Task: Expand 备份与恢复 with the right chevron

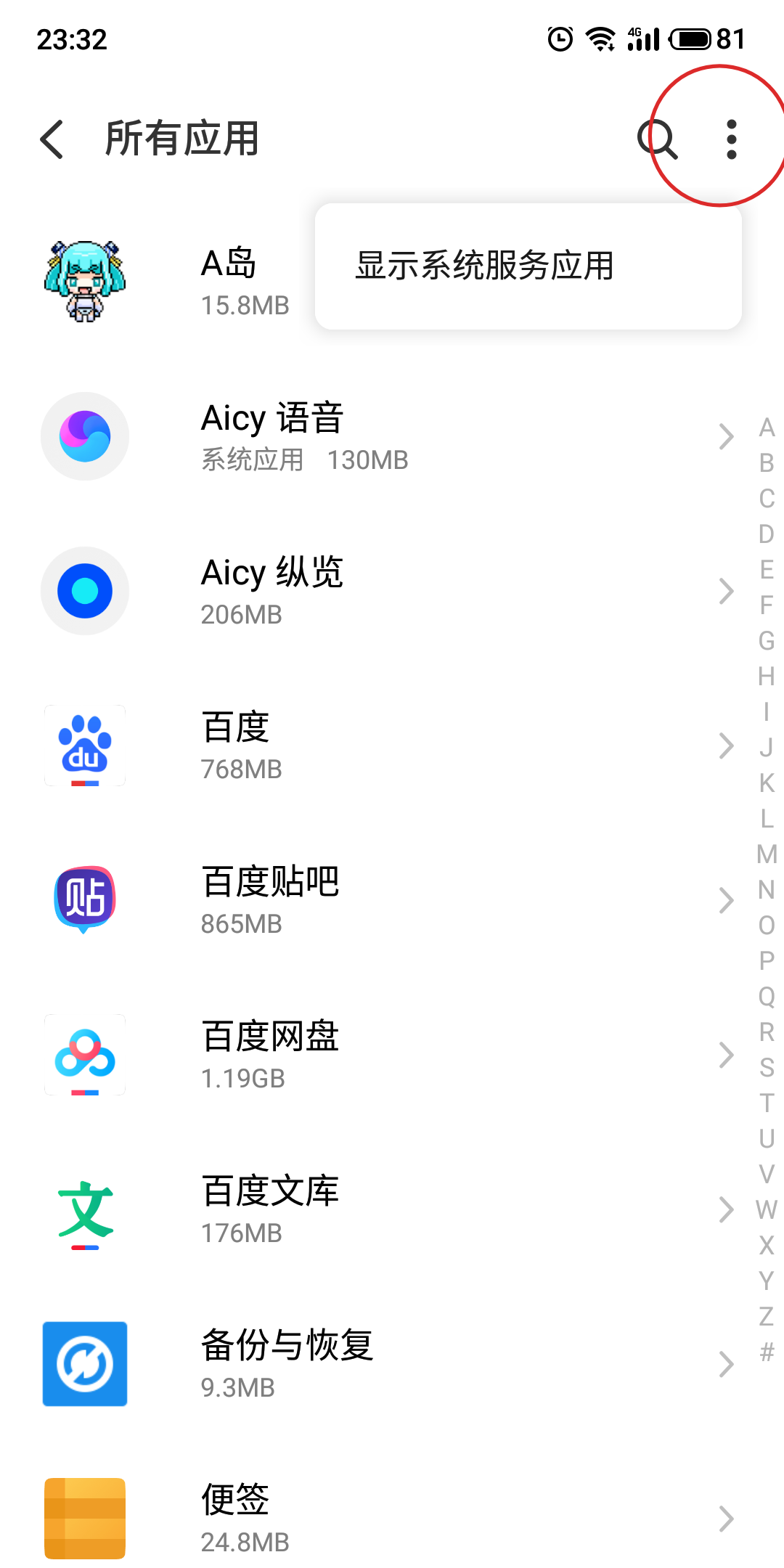Action: click(x=725, y=1363)
